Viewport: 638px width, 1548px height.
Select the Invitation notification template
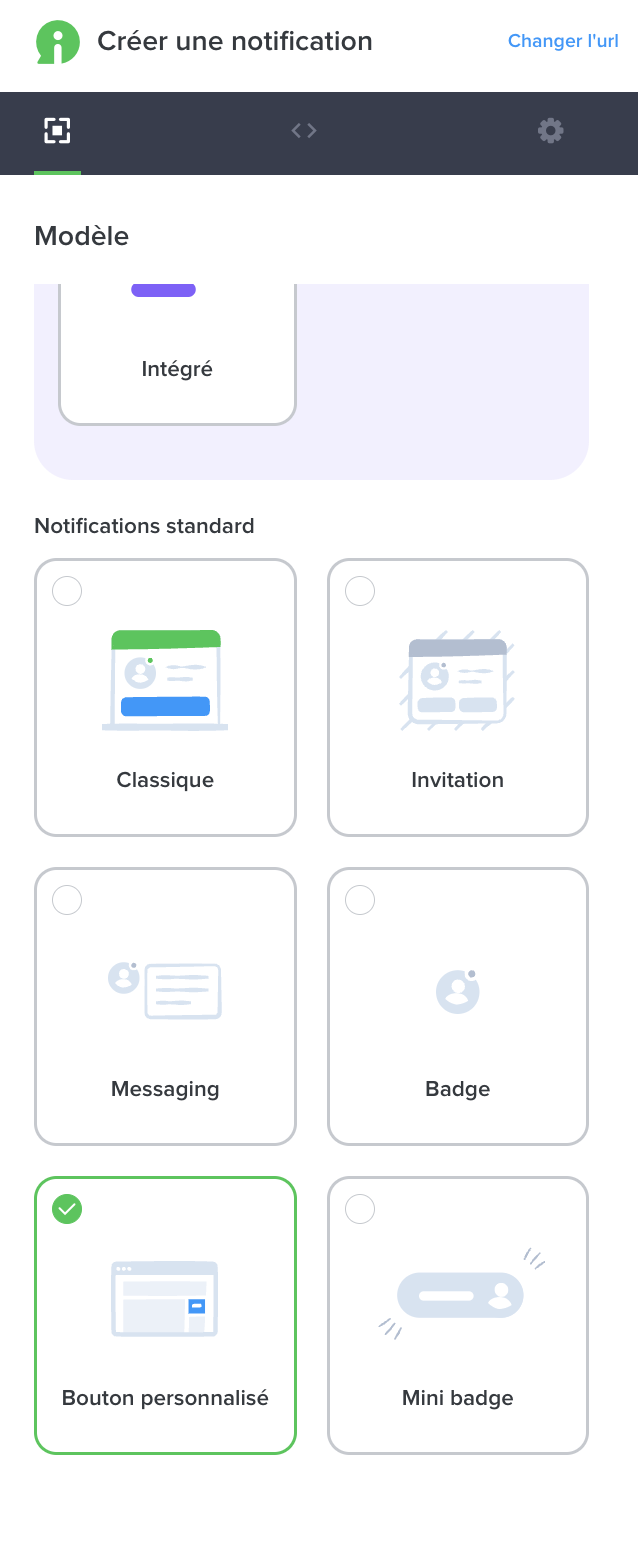tap(457, 697)
